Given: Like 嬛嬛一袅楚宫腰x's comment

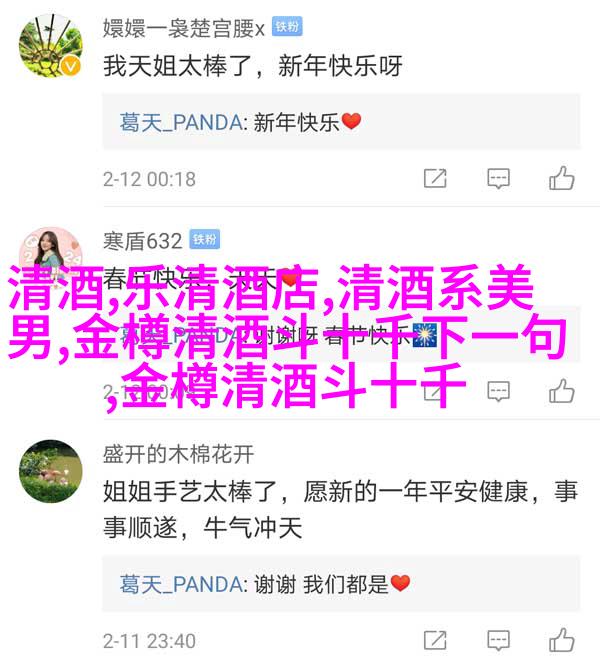Looking at the screenshot, I should [561, 179].
